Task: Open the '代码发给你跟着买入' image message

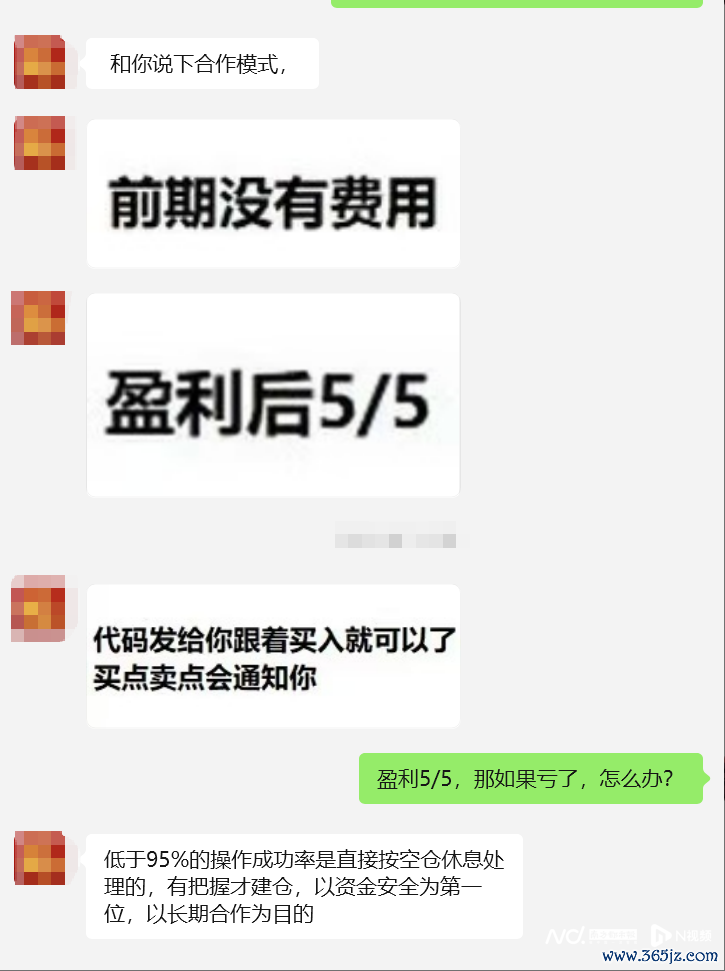Action: (x=273, y=656)
